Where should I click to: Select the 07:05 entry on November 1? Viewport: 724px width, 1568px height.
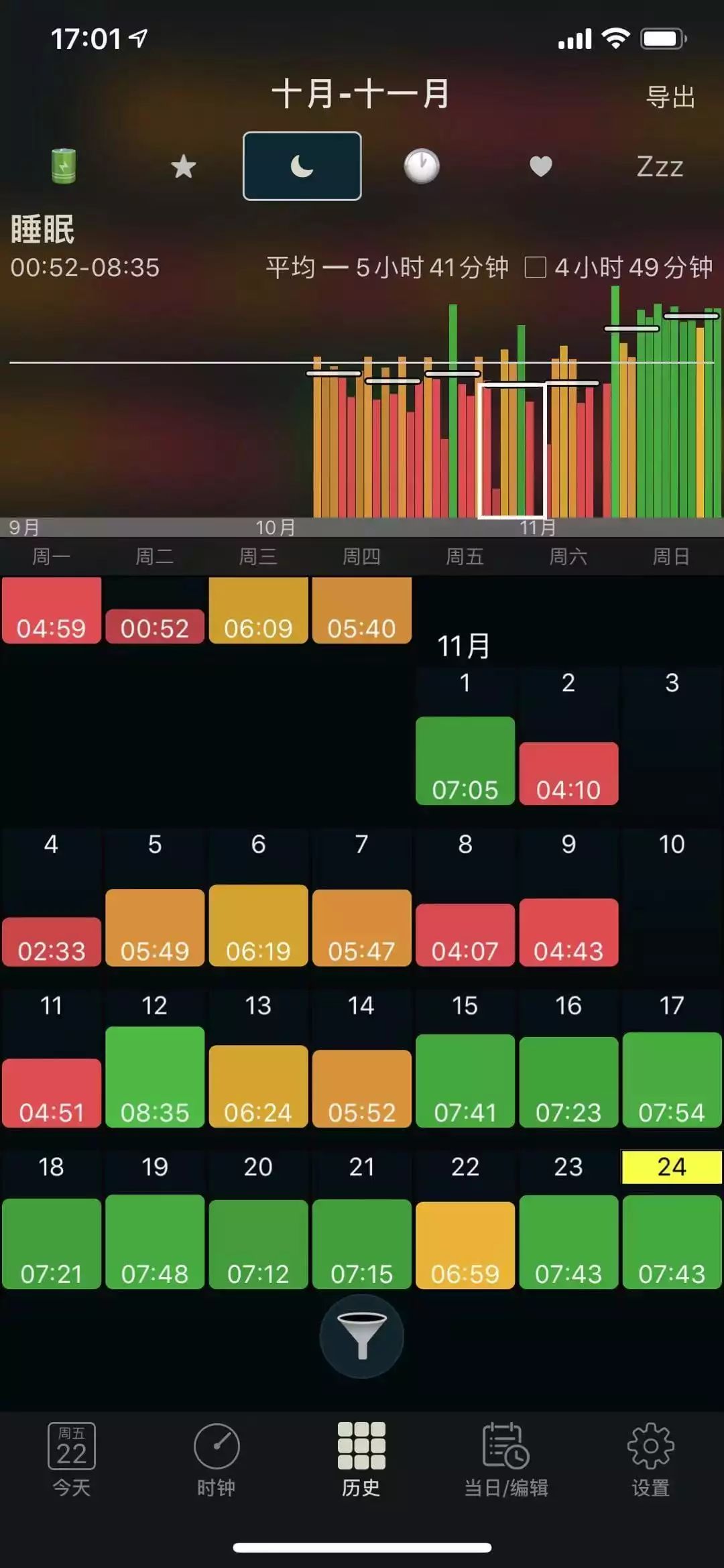coord(465,762)
